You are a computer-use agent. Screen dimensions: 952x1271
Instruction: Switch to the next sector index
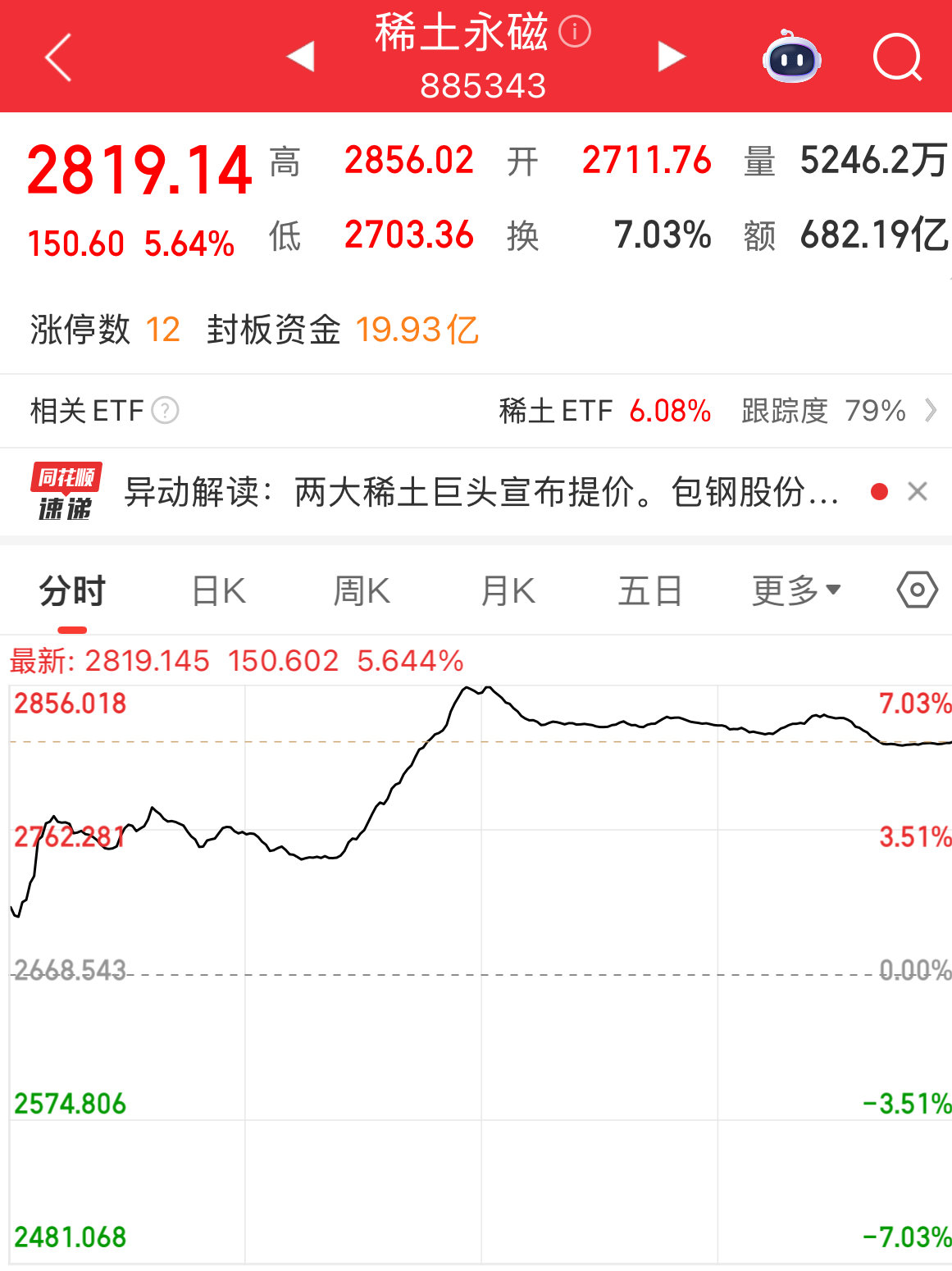tap(671, 57)
